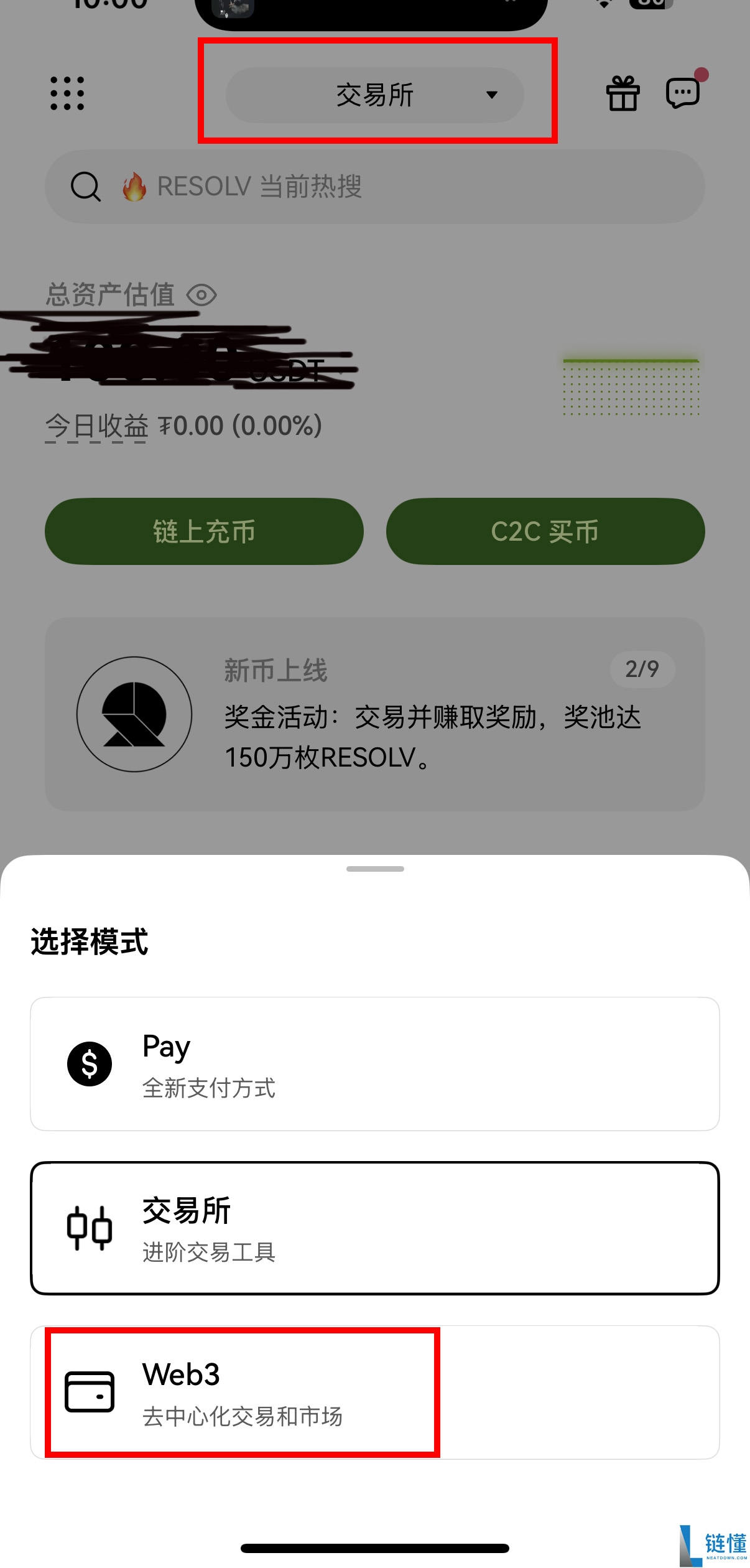Viewport: 750px width, 1568px height.
Task: Click the gift rewards icon
Action: [623, 93]
